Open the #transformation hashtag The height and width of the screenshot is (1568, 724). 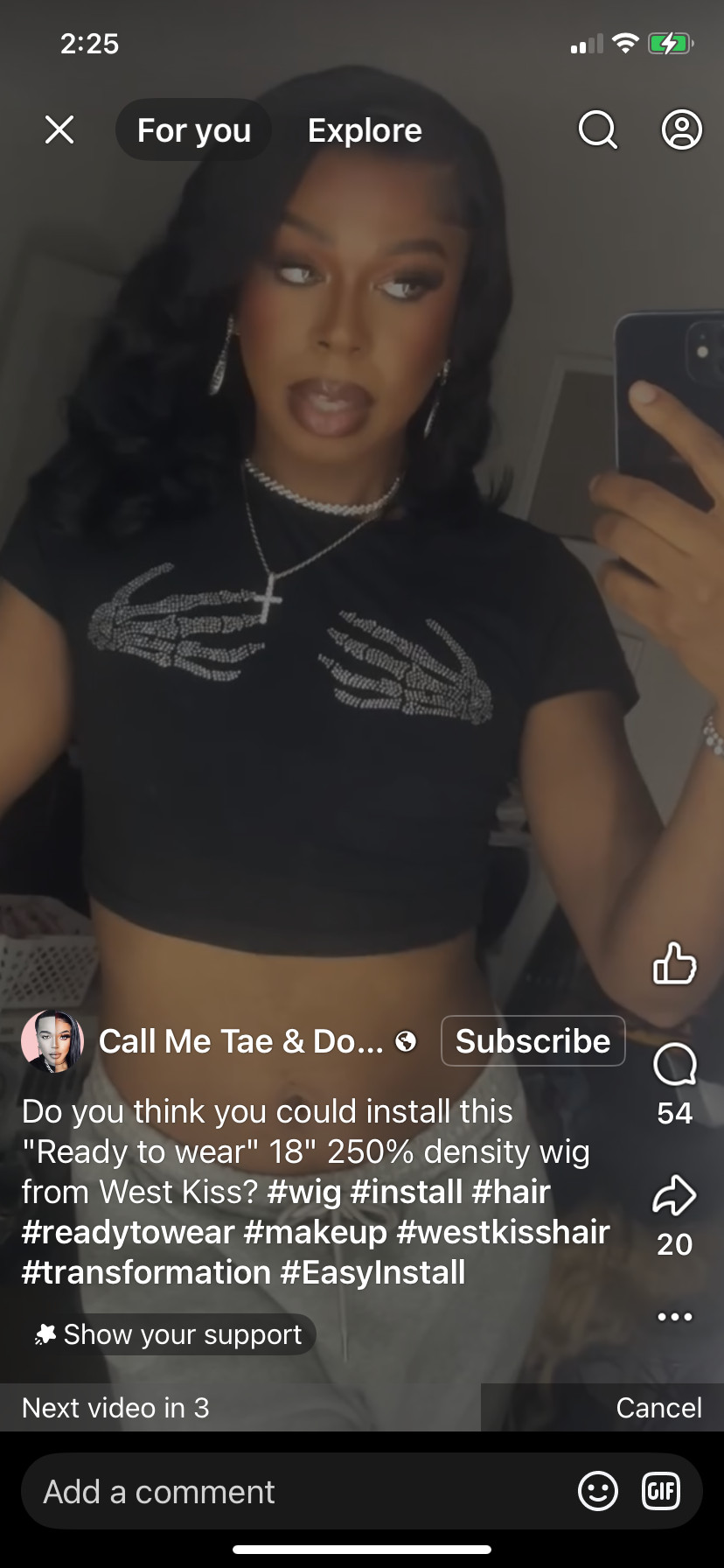pos(146,1272)
